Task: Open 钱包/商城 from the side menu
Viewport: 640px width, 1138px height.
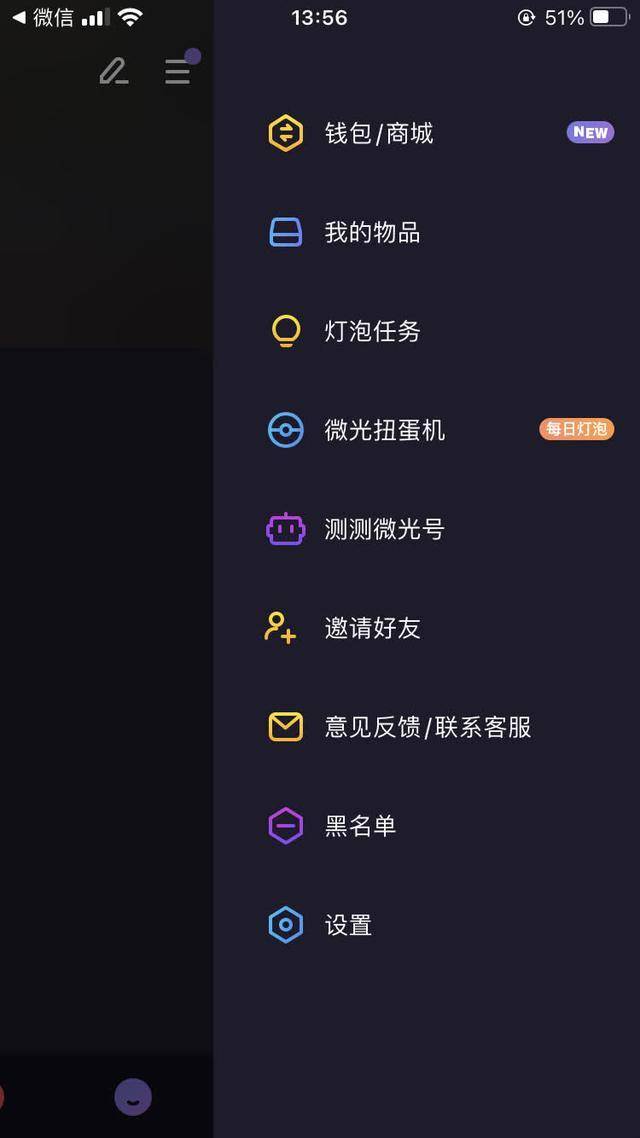Action: pos(379,134)
